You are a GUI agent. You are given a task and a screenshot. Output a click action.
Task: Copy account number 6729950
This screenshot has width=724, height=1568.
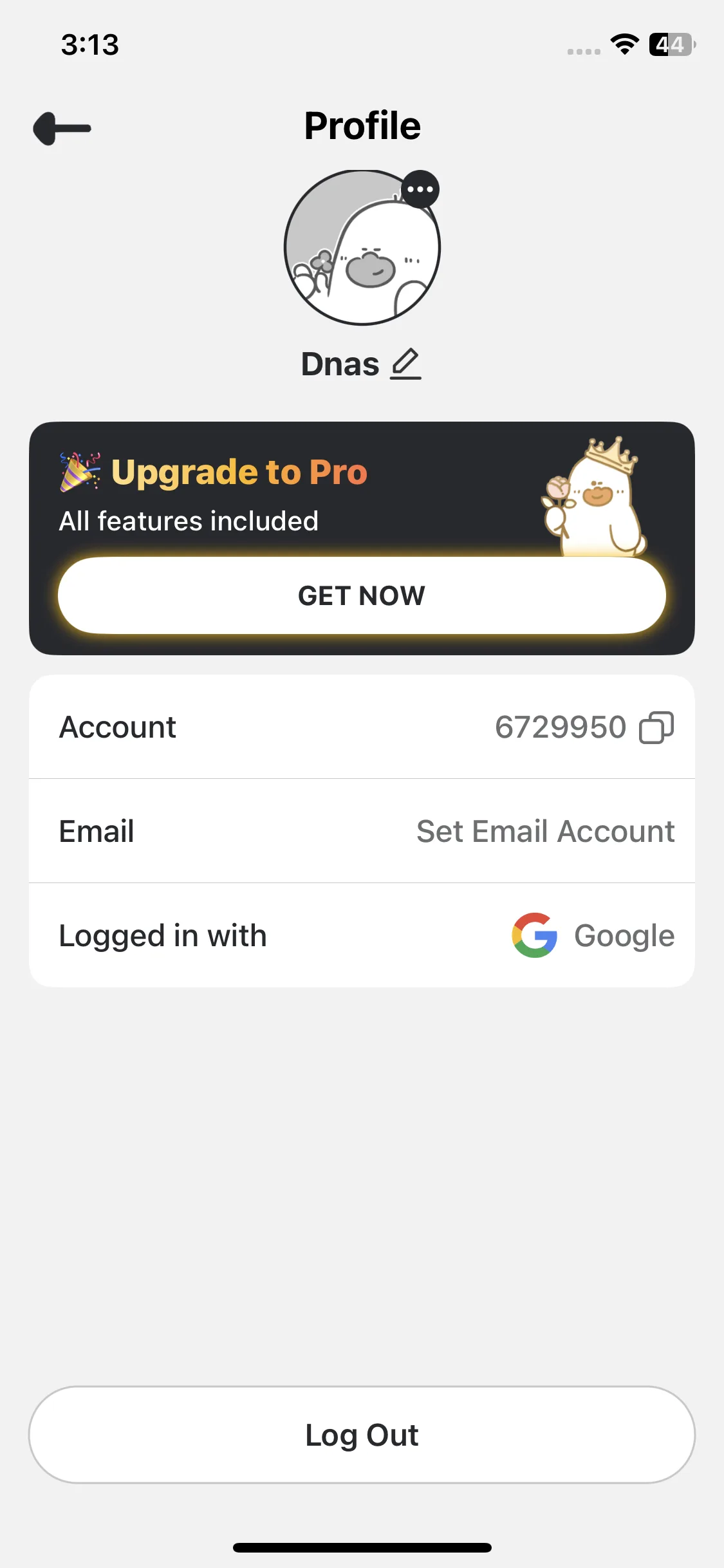(x=656, y=727)
